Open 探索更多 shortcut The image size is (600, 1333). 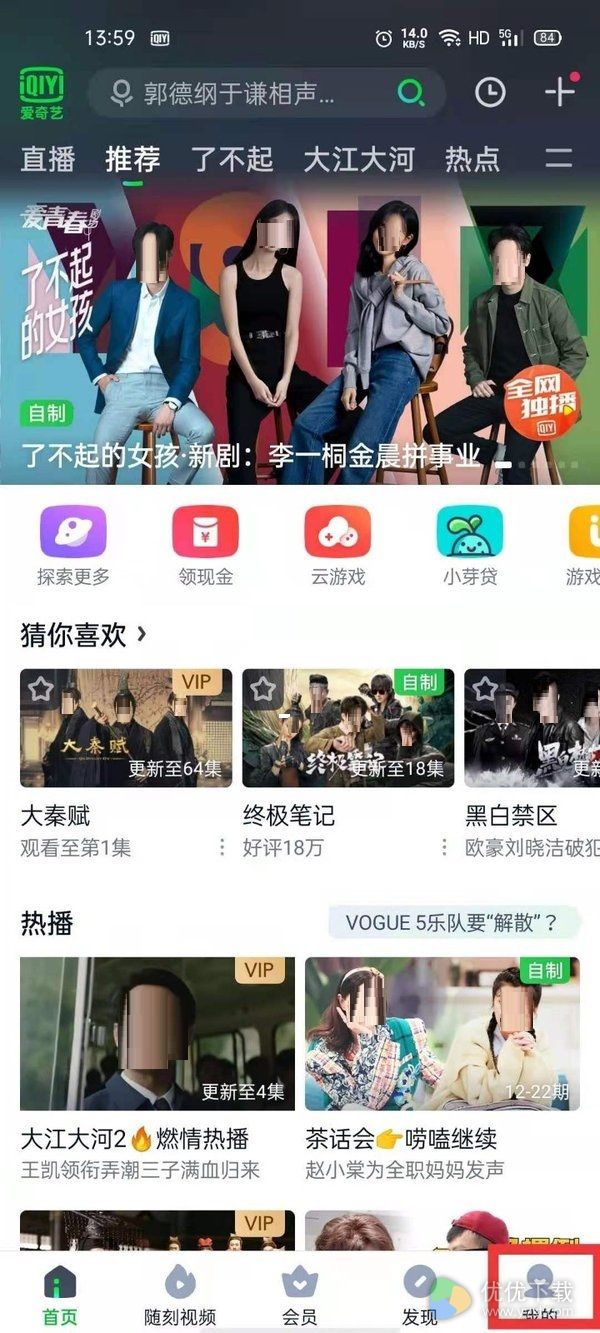point(73,547)
